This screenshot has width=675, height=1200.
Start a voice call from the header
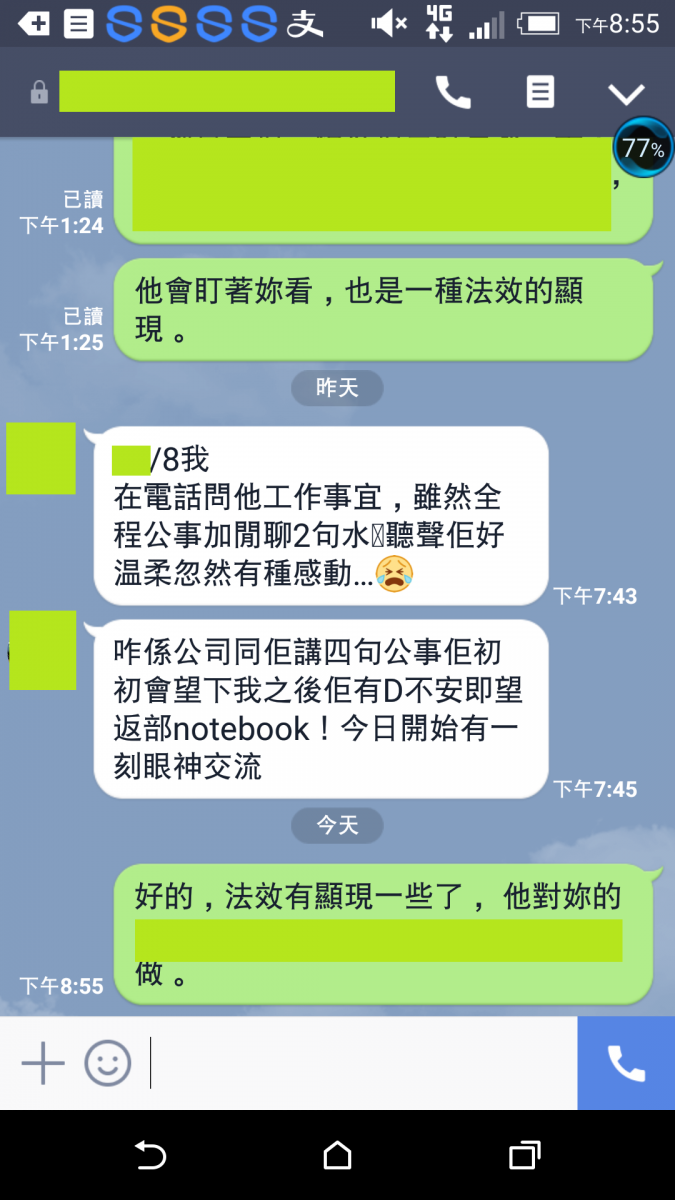[453, 93]
